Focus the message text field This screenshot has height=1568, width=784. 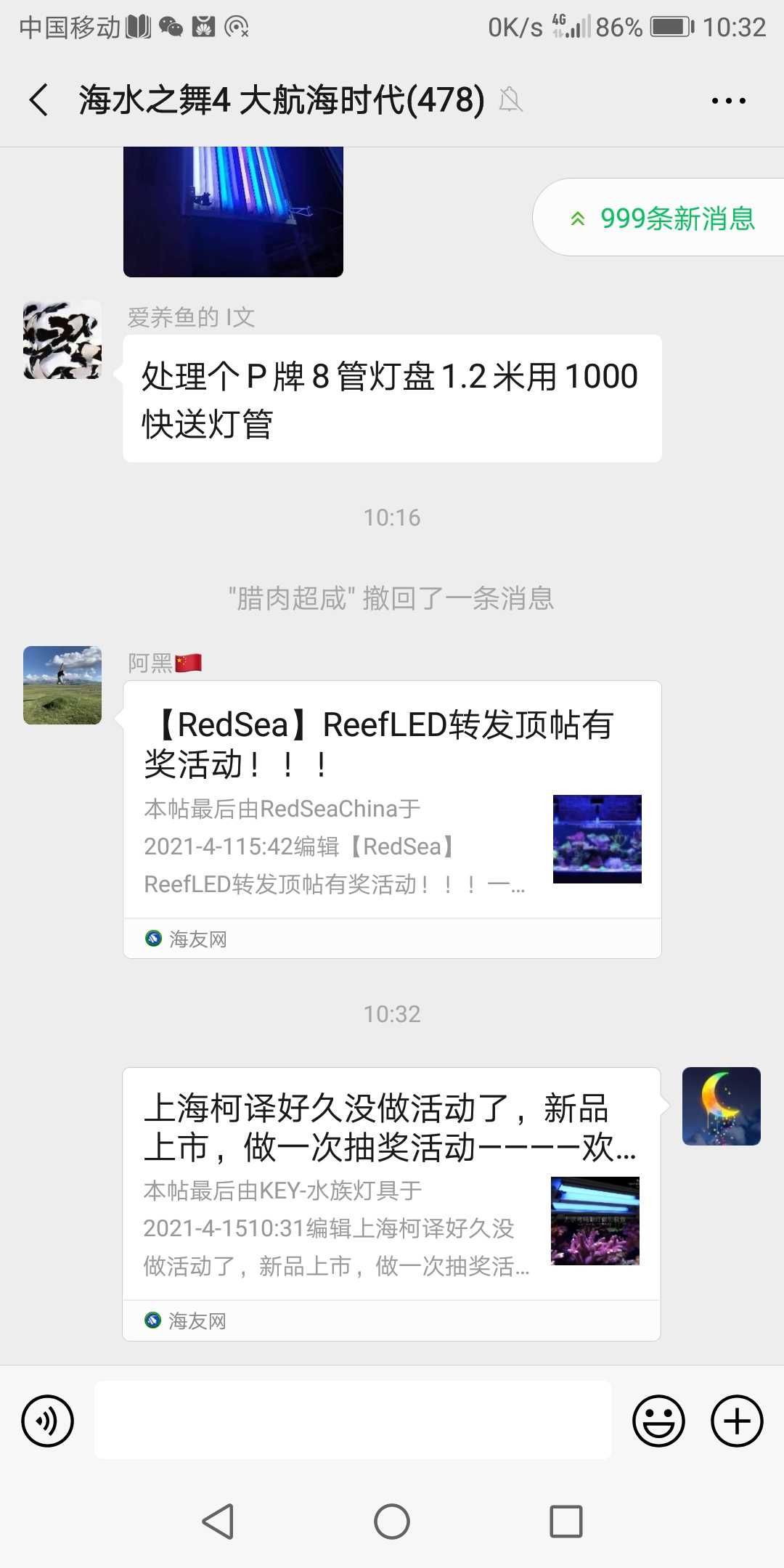point(353,1421)
